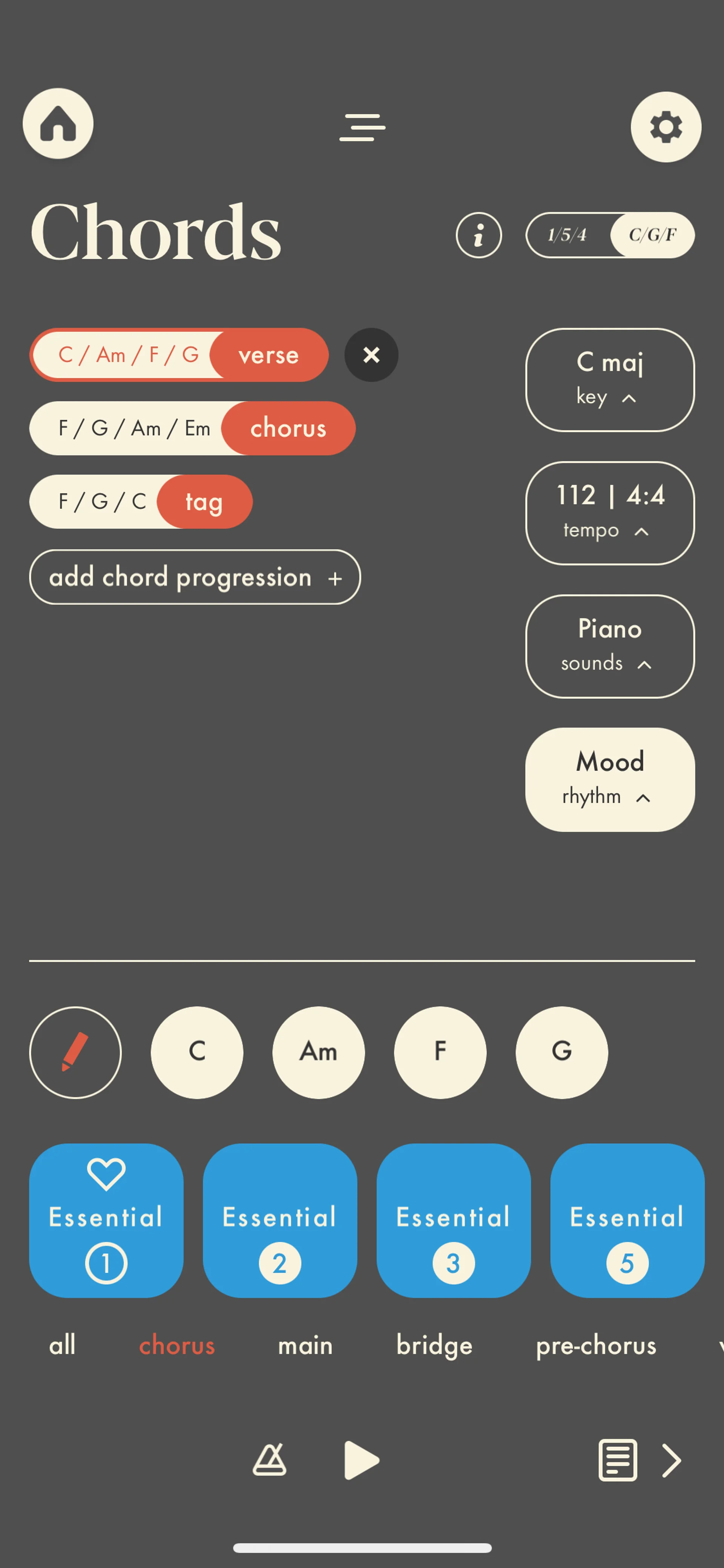Switch notation to 1/5/4 numbers
This screenshot has height=1568, width=724.
tap(567, 235)
